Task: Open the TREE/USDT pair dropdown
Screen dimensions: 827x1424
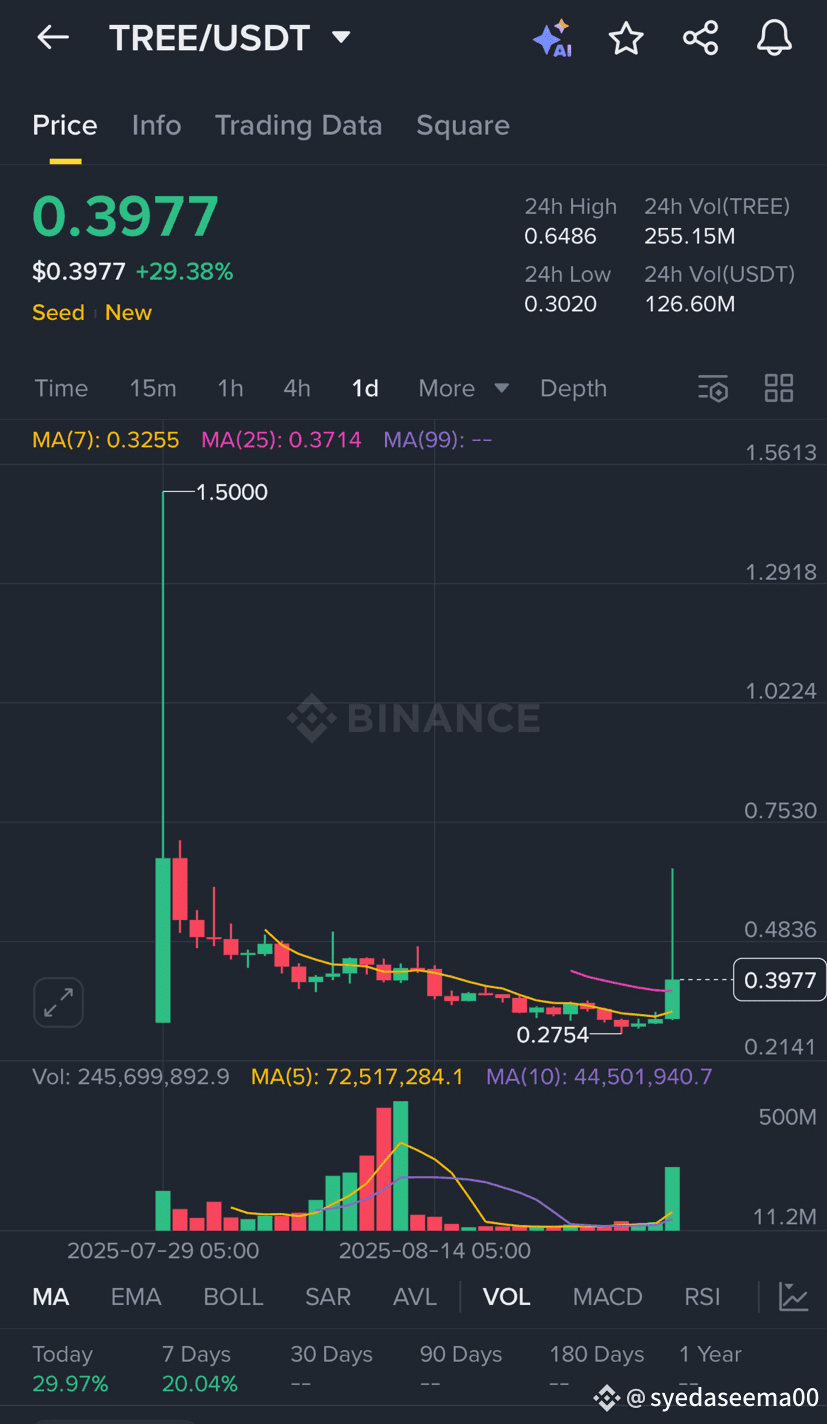Action: (x=340, y=38)
